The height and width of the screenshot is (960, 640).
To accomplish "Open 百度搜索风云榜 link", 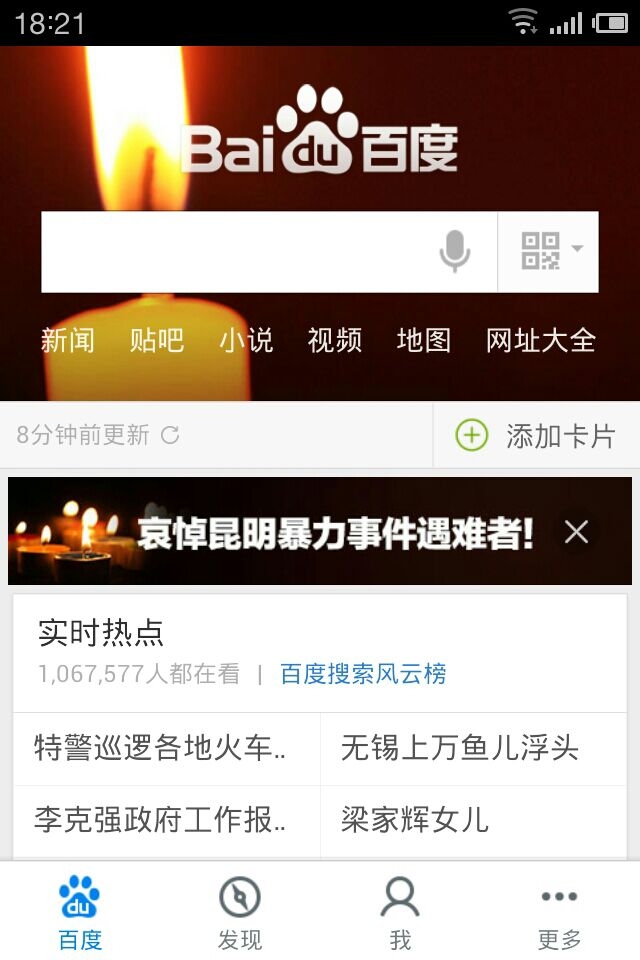I will click(x=363, y=674).
